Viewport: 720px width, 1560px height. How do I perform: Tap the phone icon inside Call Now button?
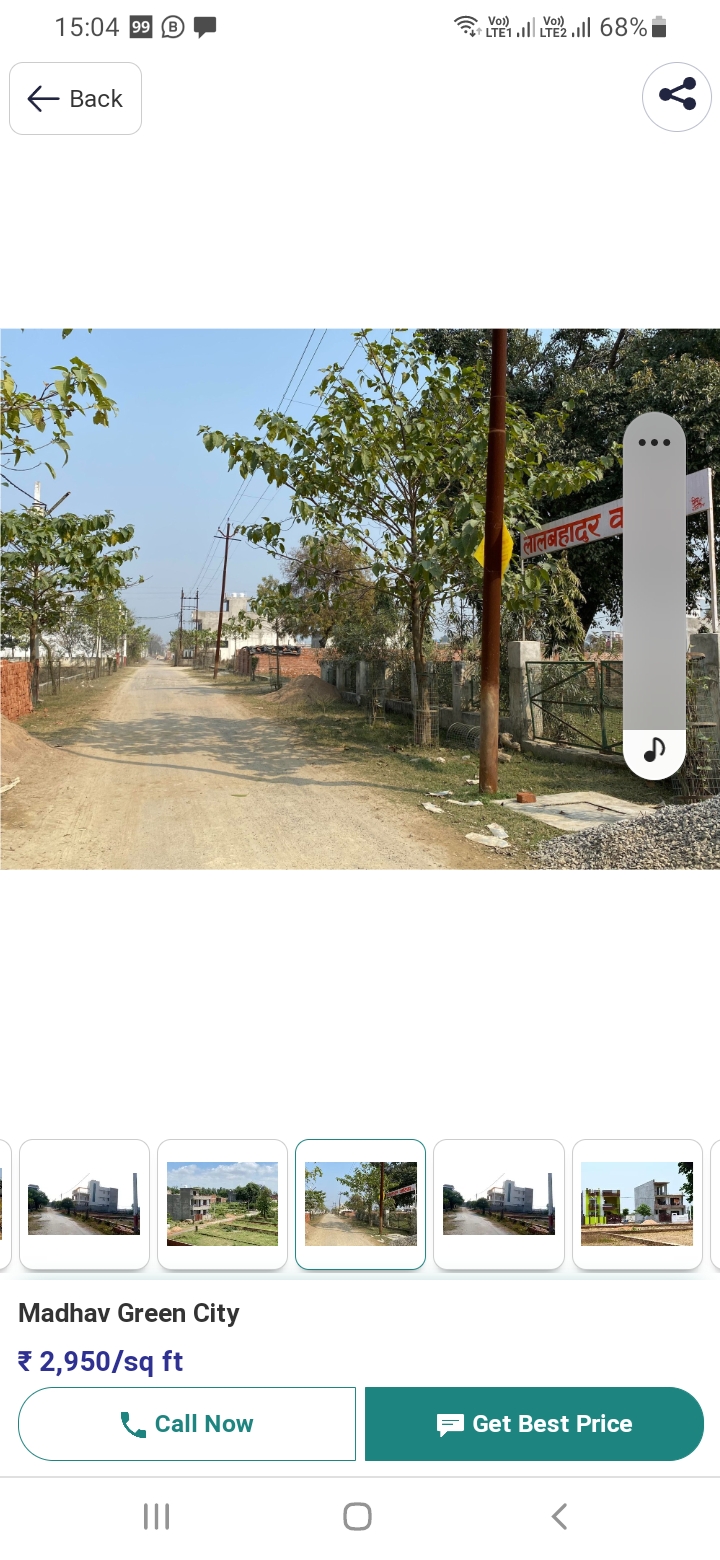point(131,1422)
